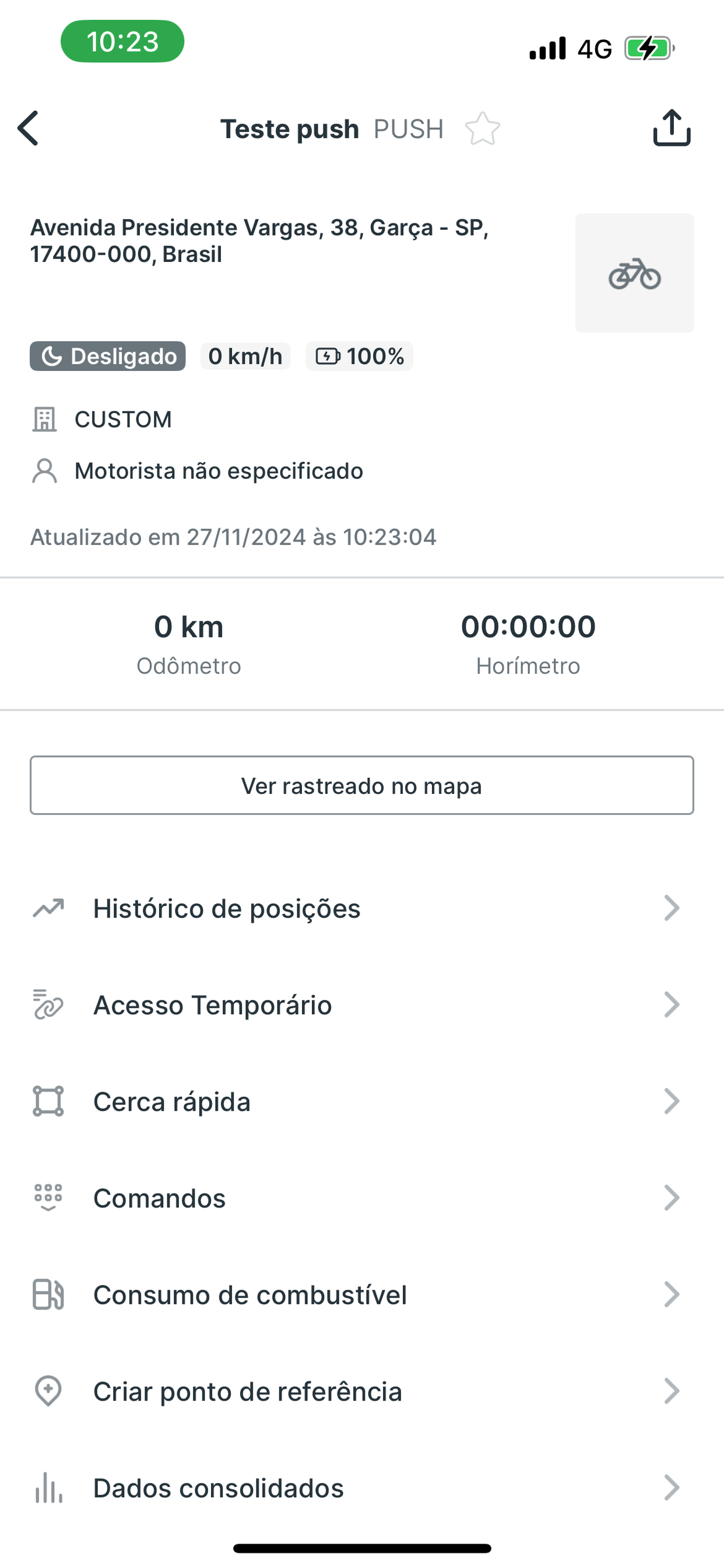
Task: Go back using the top-left arrow
Action: (28, 128)
